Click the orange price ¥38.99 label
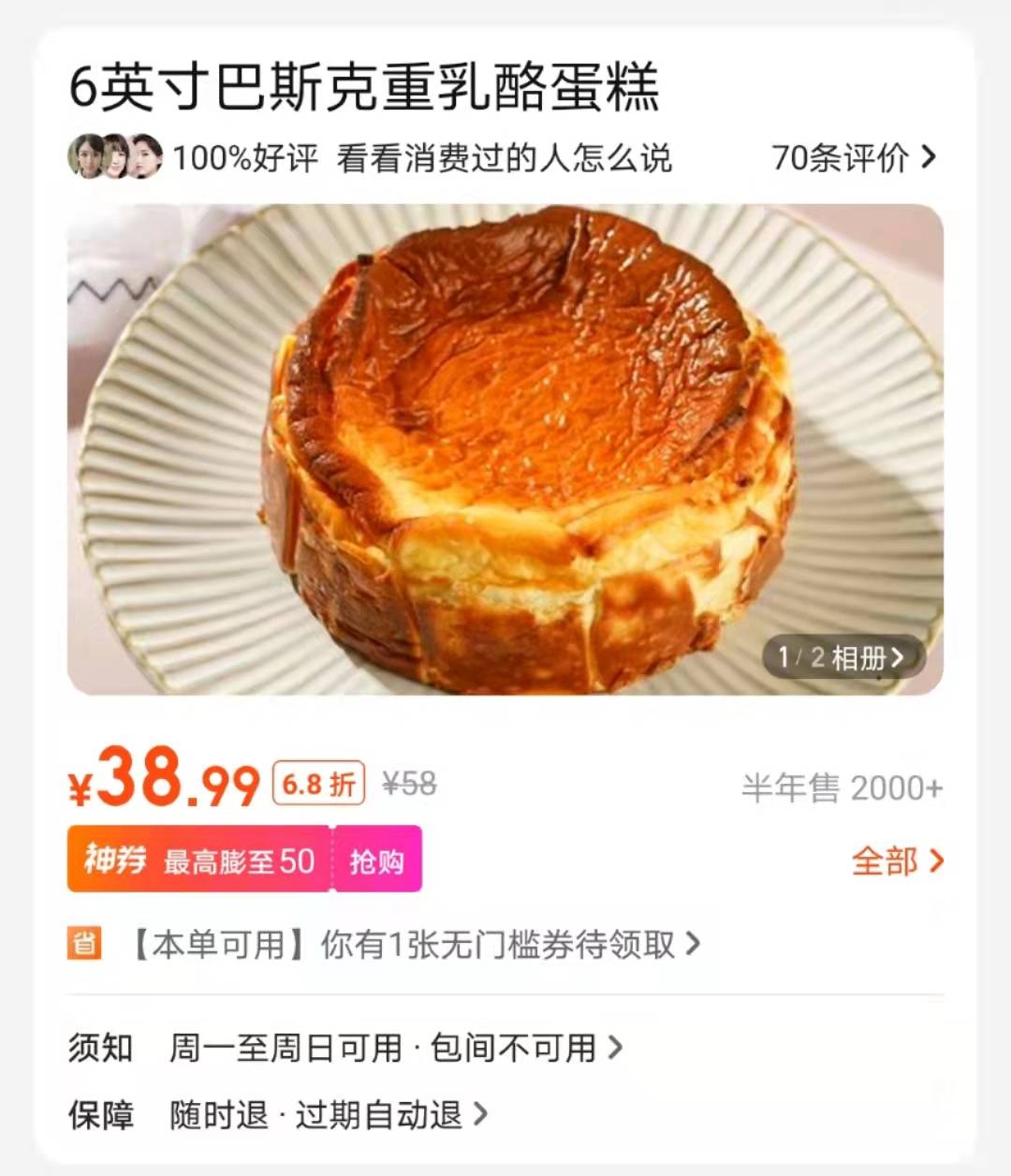Image resolution: width=1011 pixels, height=1176 pixels. click(159, 781)
